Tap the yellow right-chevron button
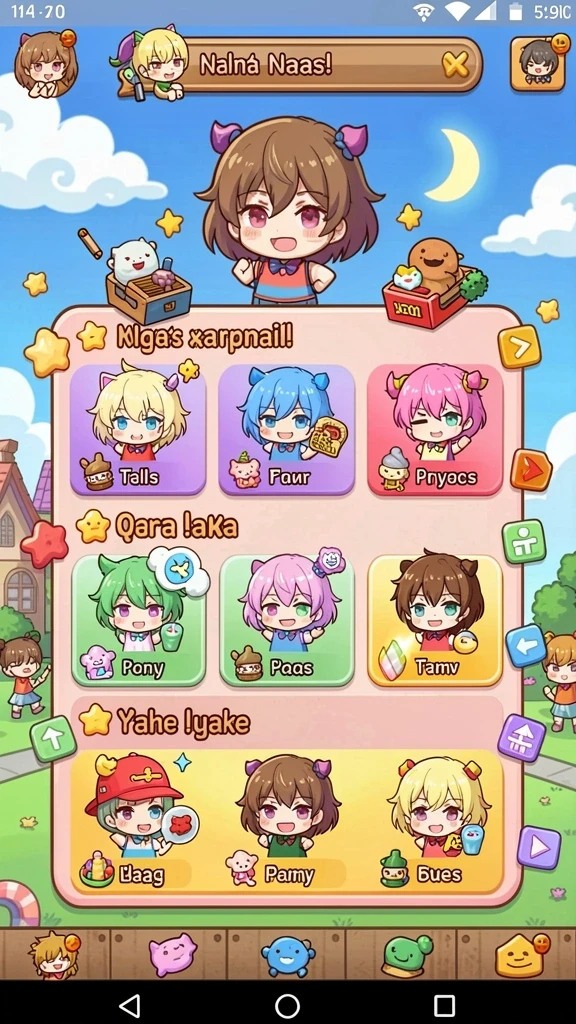The image size is (576, 1024). coord(519,347)
